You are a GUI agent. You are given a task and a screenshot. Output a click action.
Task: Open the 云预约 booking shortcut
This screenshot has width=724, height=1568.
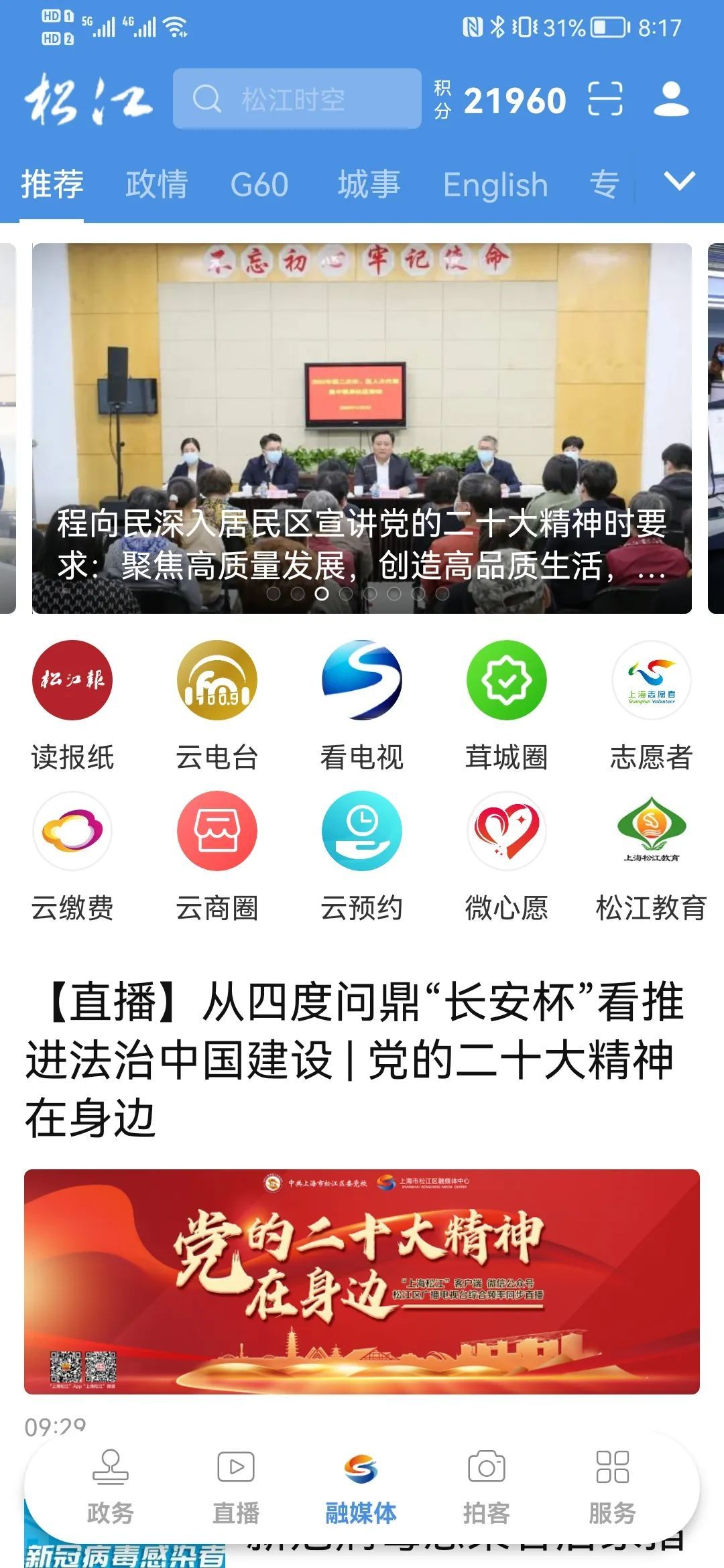[x=362, y=856]
